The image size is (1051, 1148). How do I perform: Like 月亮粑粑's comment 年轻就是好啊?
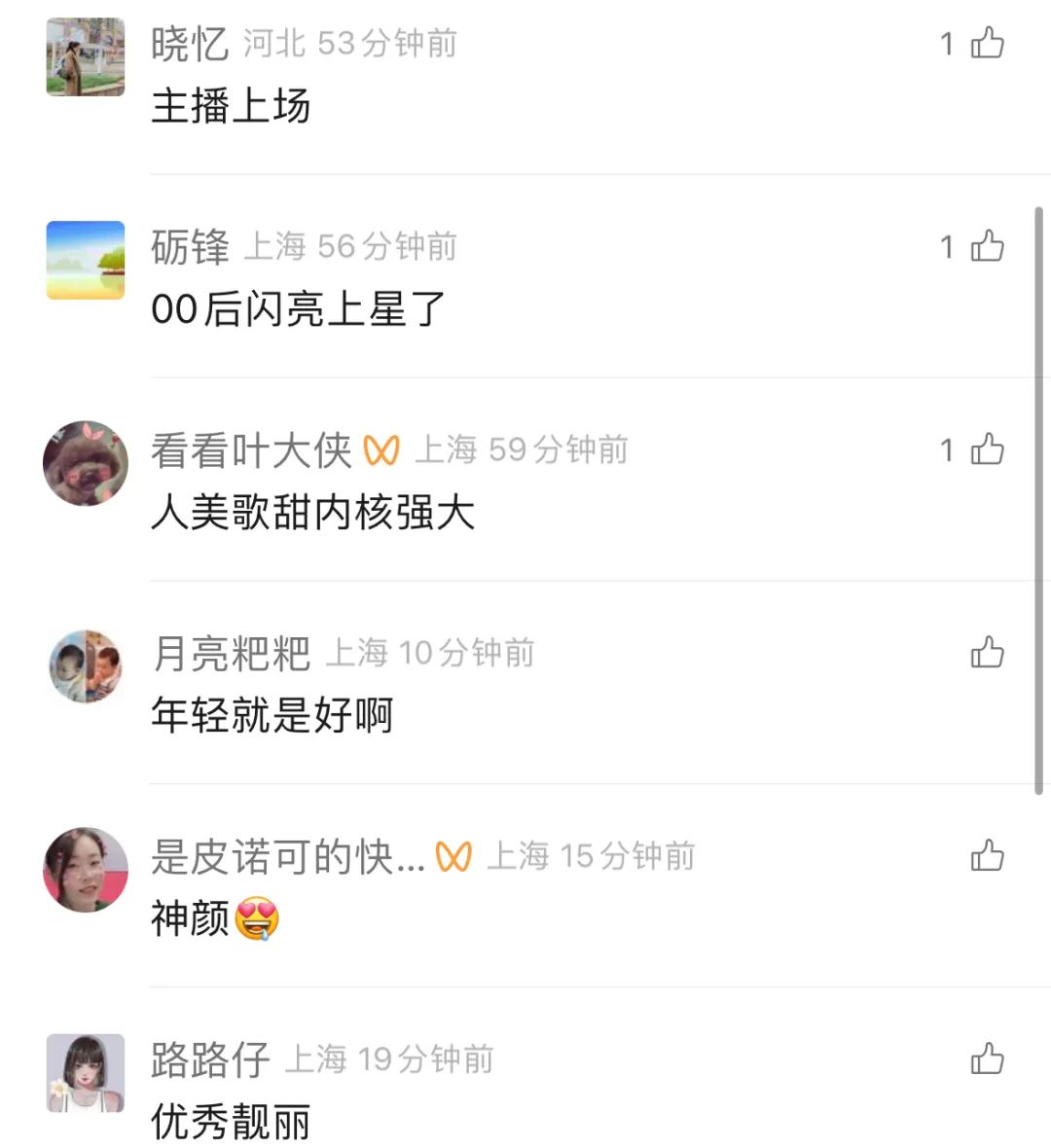click(987, 653)
